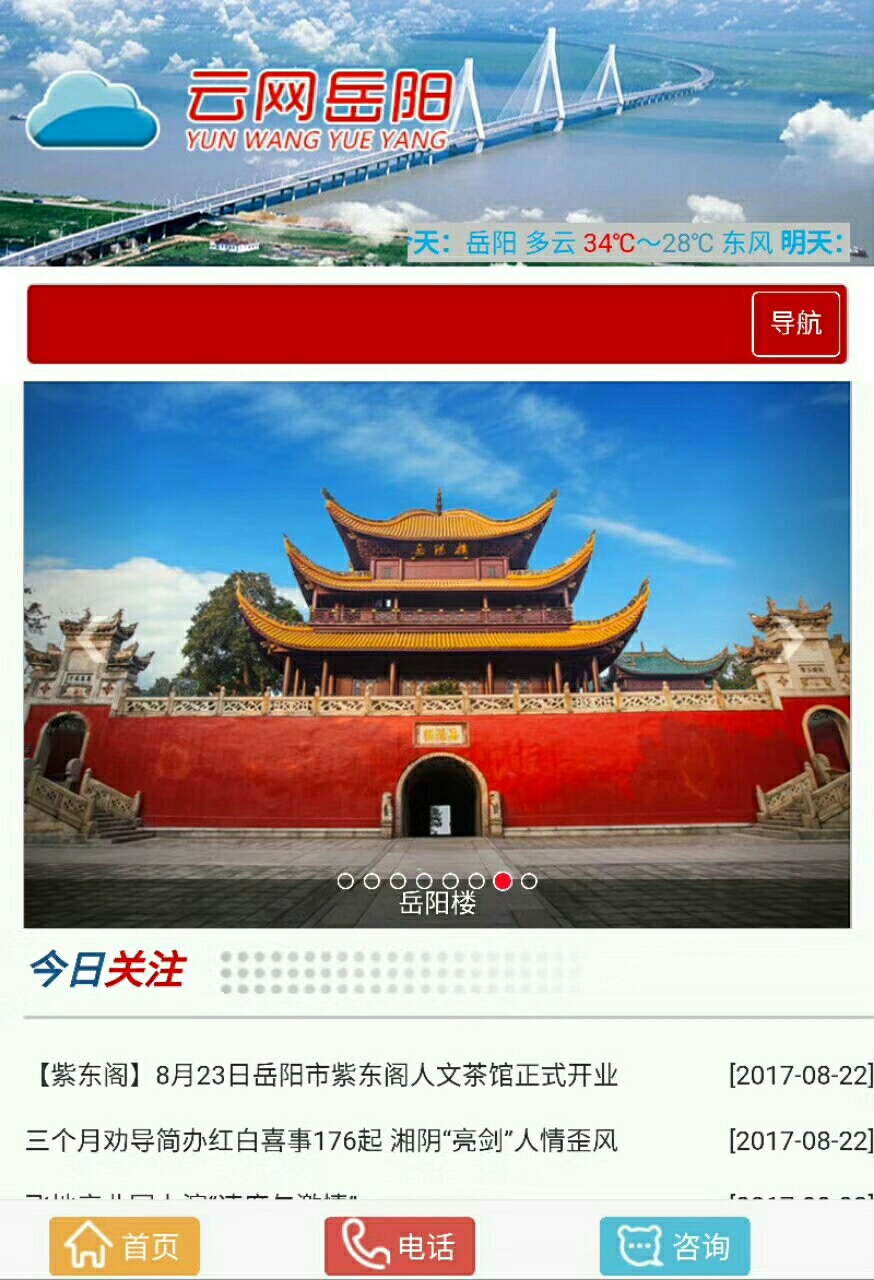This screenshot has height=1280, width=874.
Task: Tap the 电话 call button
Action: pyautogui.click(x=400, y=1246)
